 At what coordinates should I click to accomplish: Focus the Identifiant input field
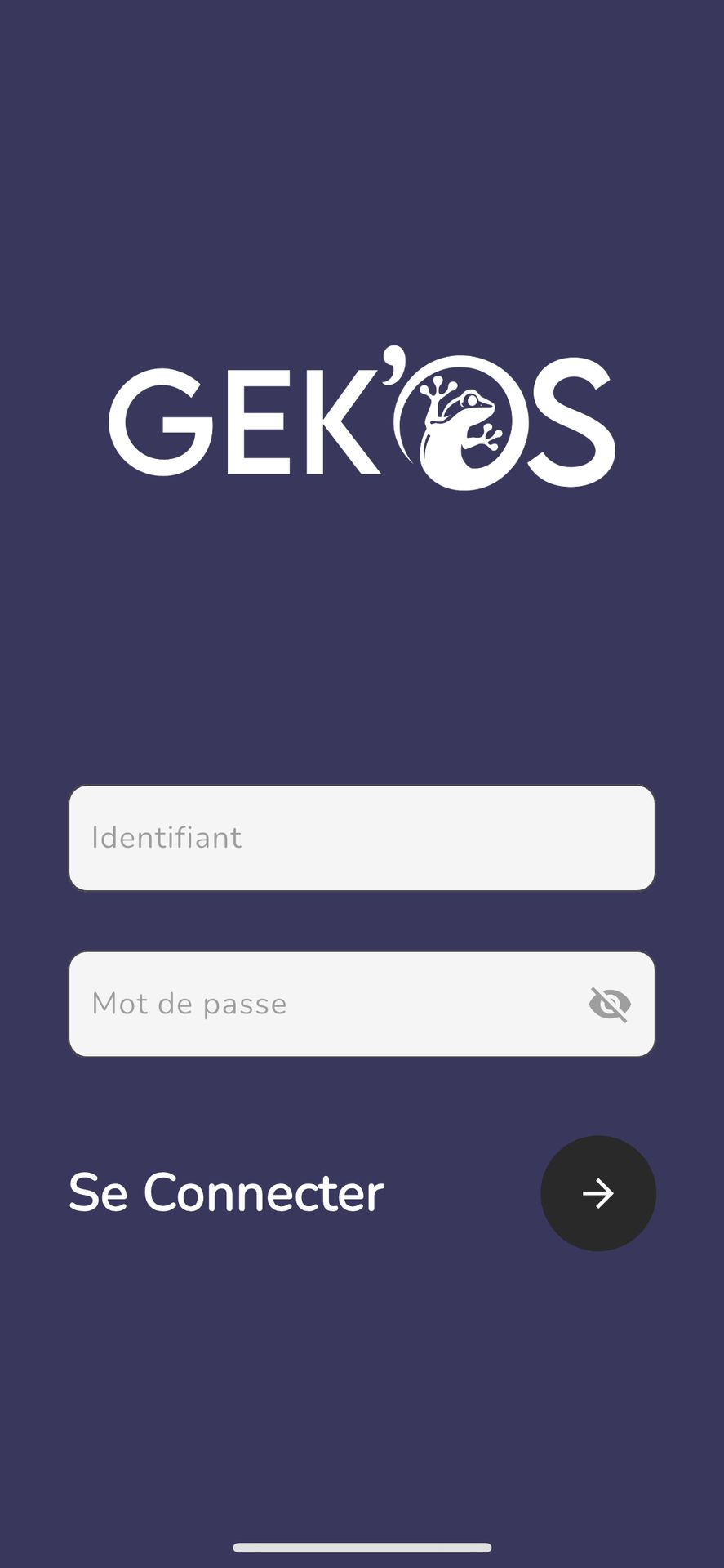[362, 838]
